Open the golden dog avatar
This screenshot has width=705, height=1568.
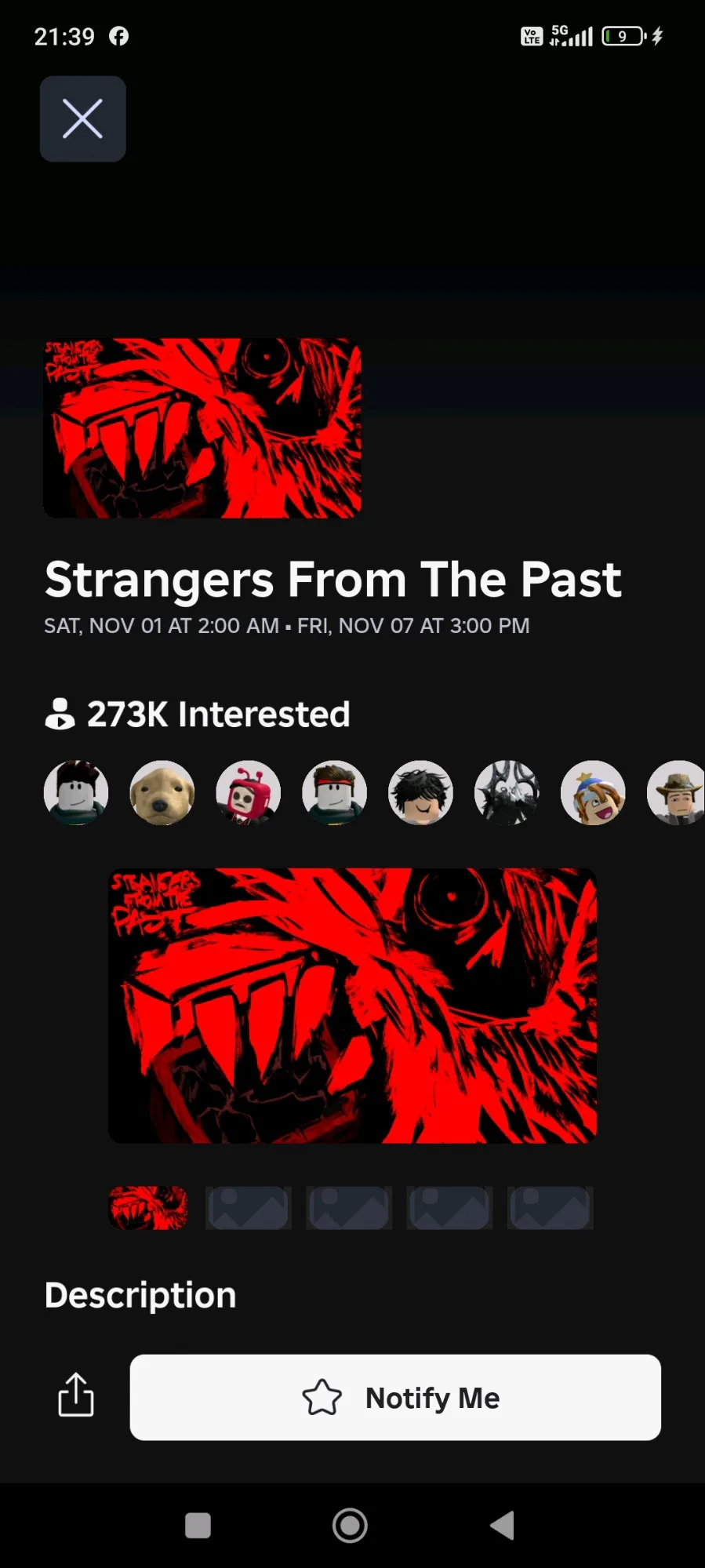click(162, 793)
